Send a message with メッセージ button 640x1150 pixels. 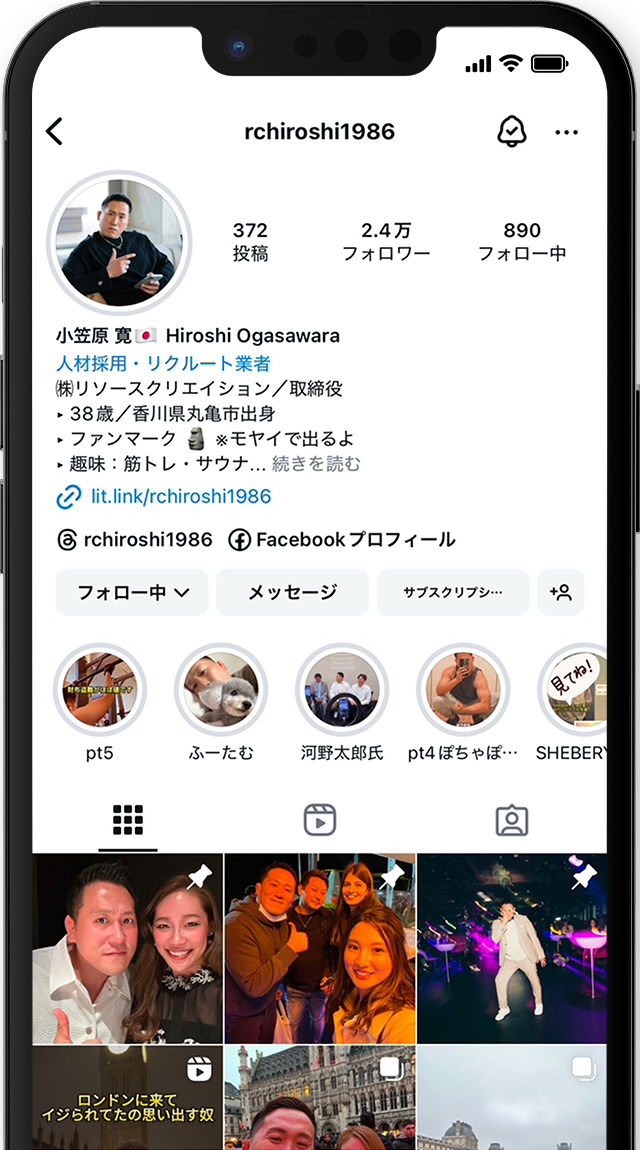pyautogui.click(x=292, y=592)
